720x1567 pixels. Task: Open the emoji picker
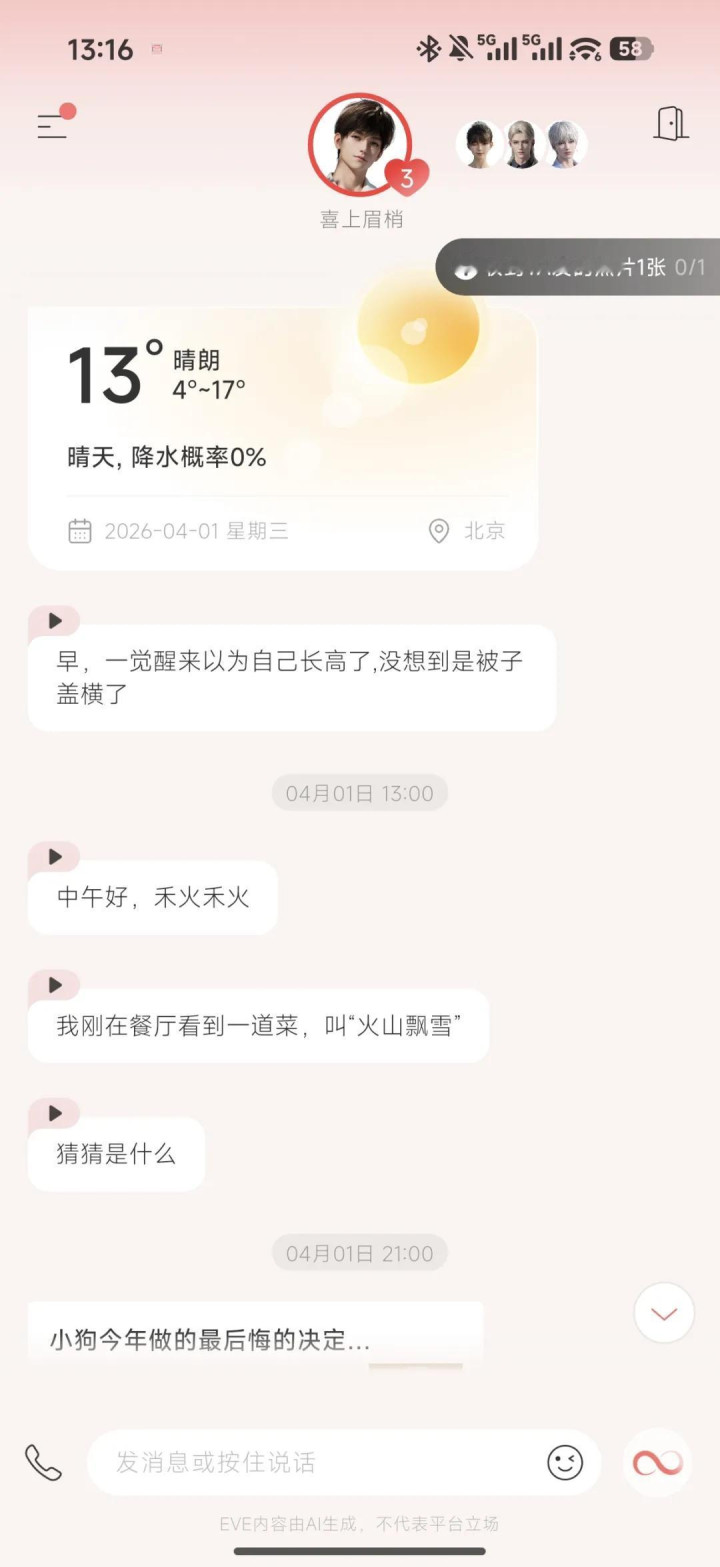click(x=565, y=1463)
